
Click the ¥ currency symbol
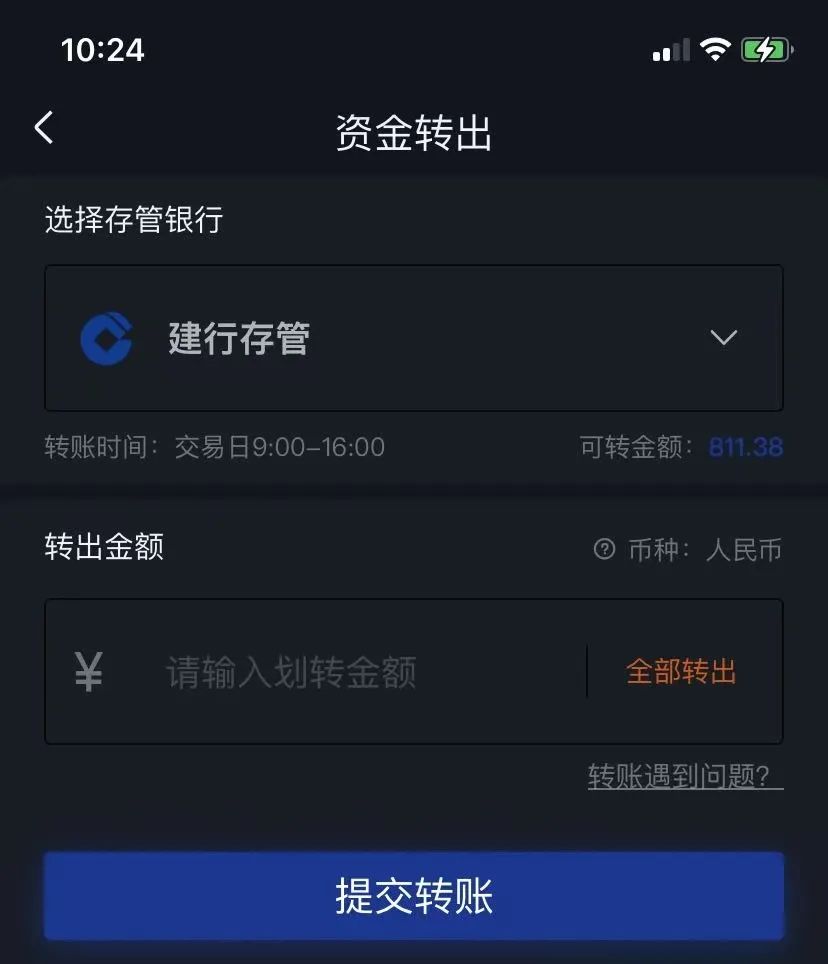pos(88,671)
